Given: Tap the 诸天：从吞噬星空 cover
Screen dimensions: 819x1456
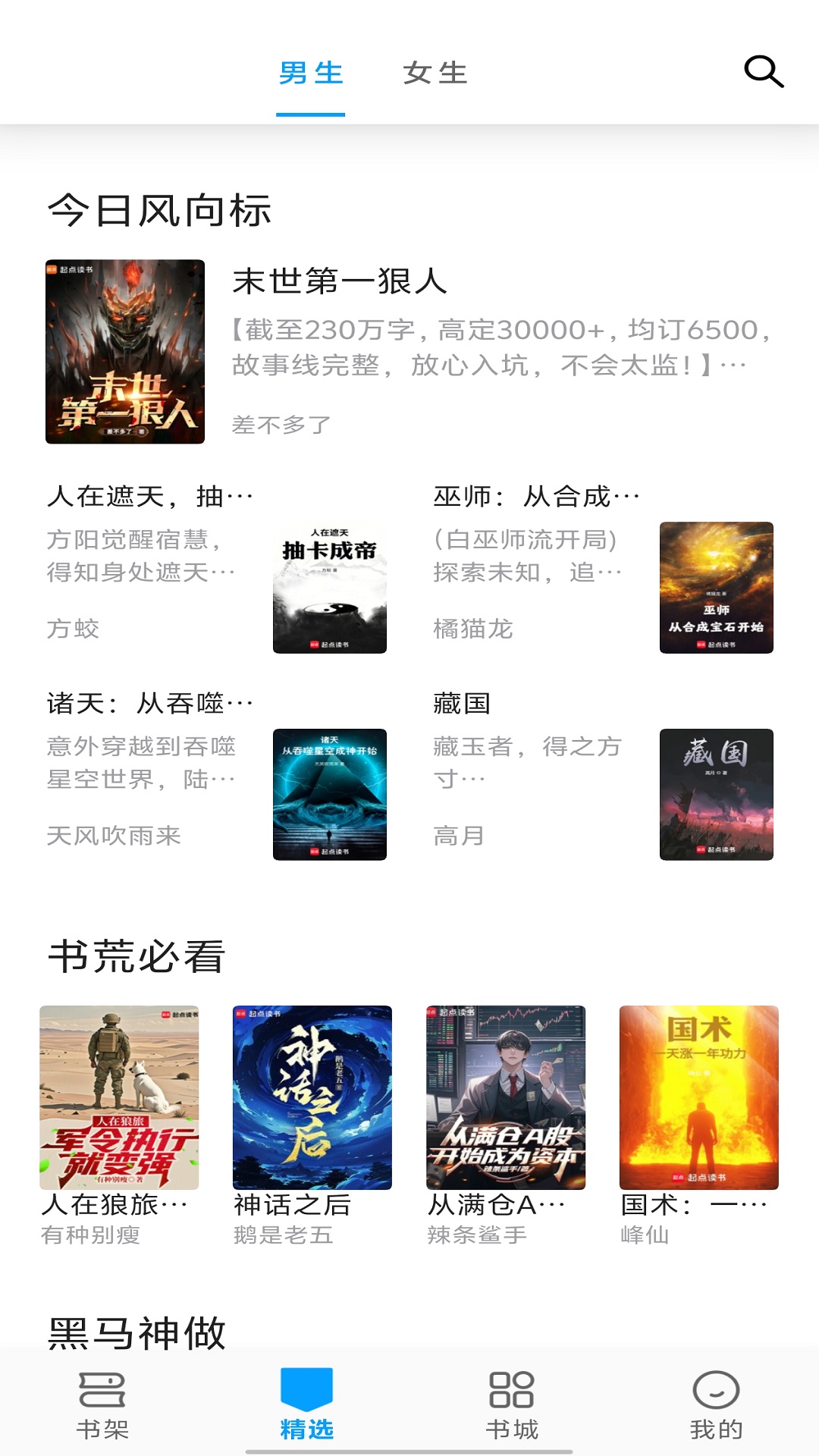Looking at the screenshot, I should (x=330, y=796).
